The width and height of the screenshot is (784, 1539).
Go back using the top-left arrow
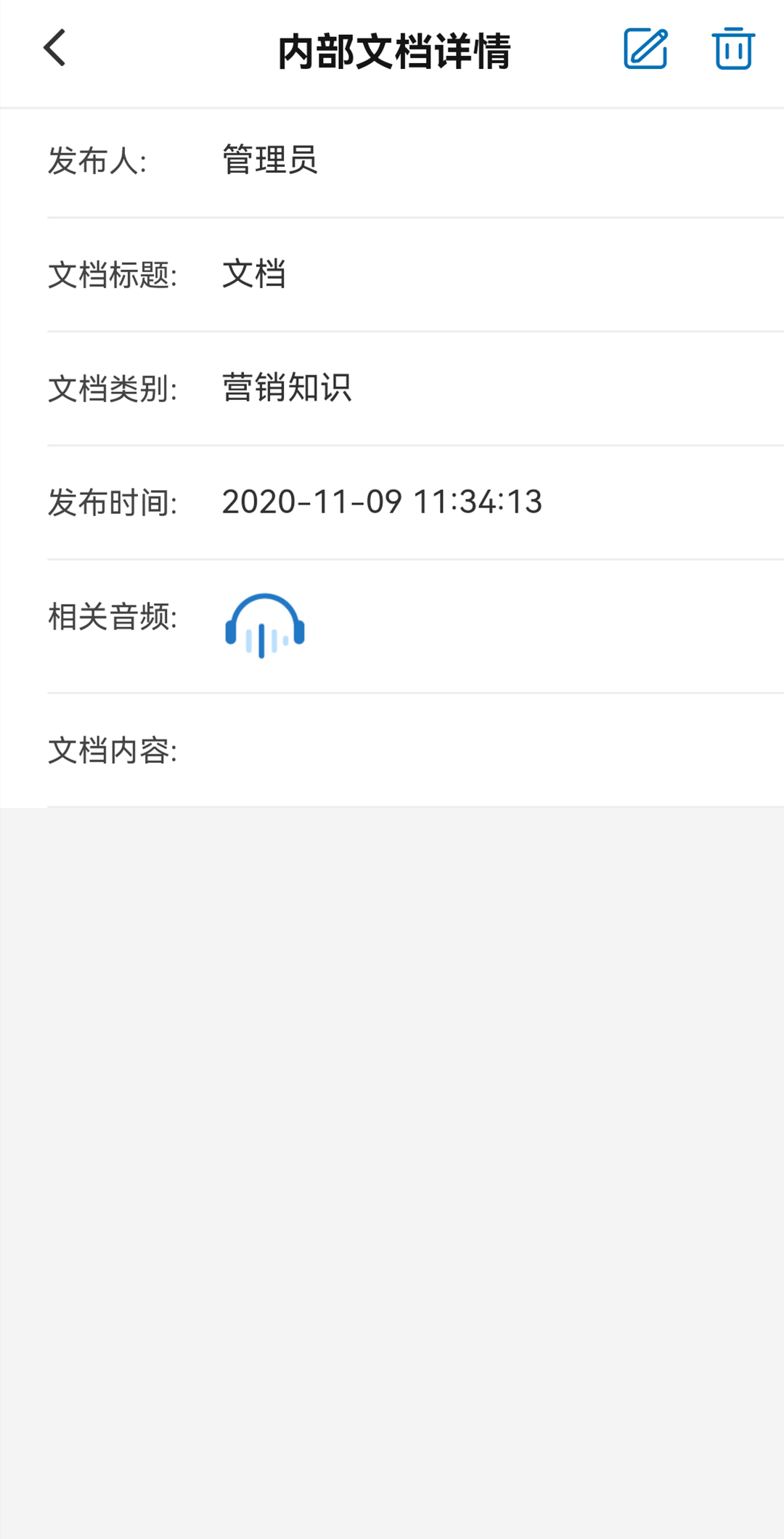(55, 48)
